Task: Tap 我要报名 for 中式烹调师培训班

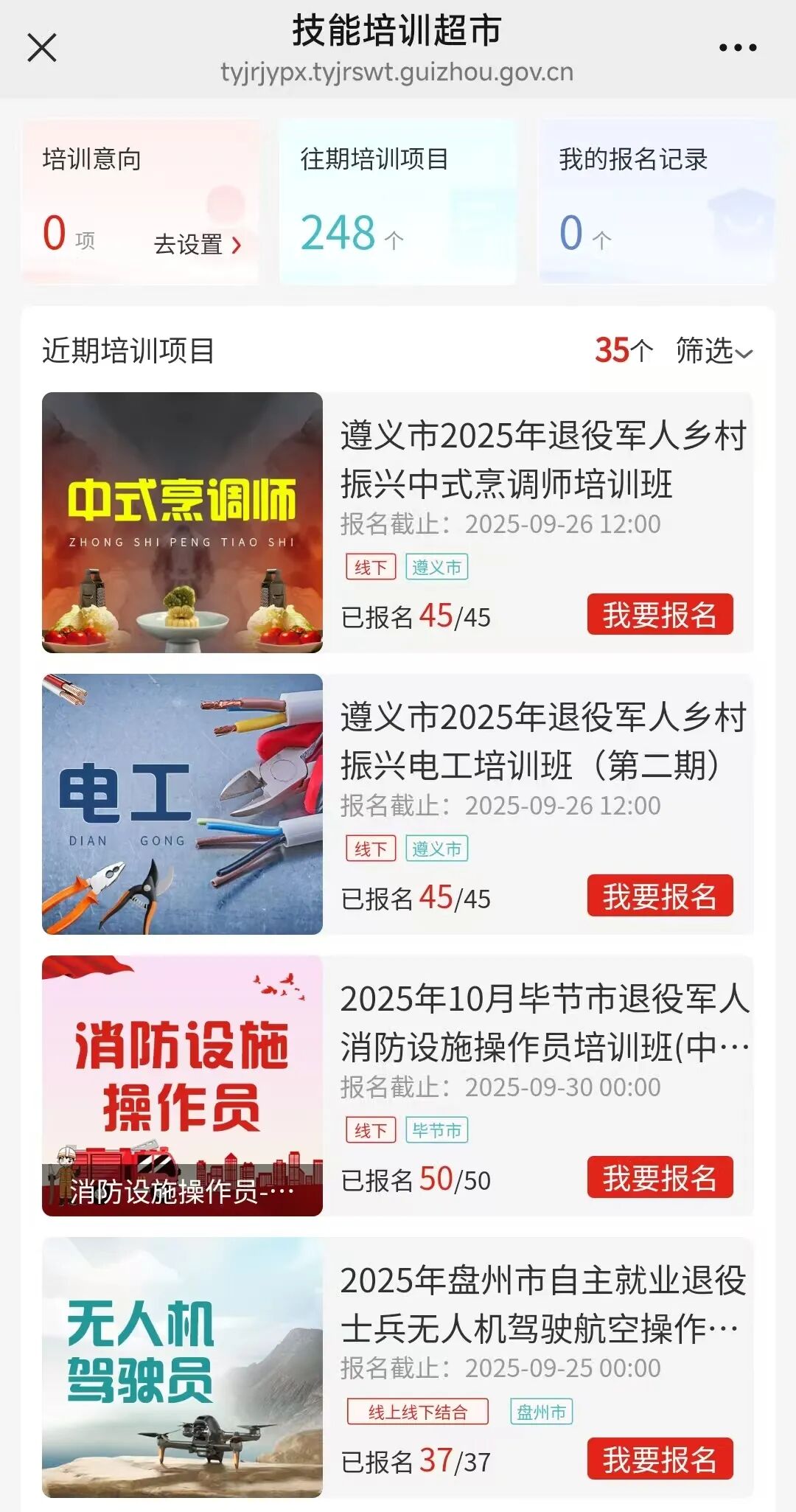Action: tap(660, 614)
